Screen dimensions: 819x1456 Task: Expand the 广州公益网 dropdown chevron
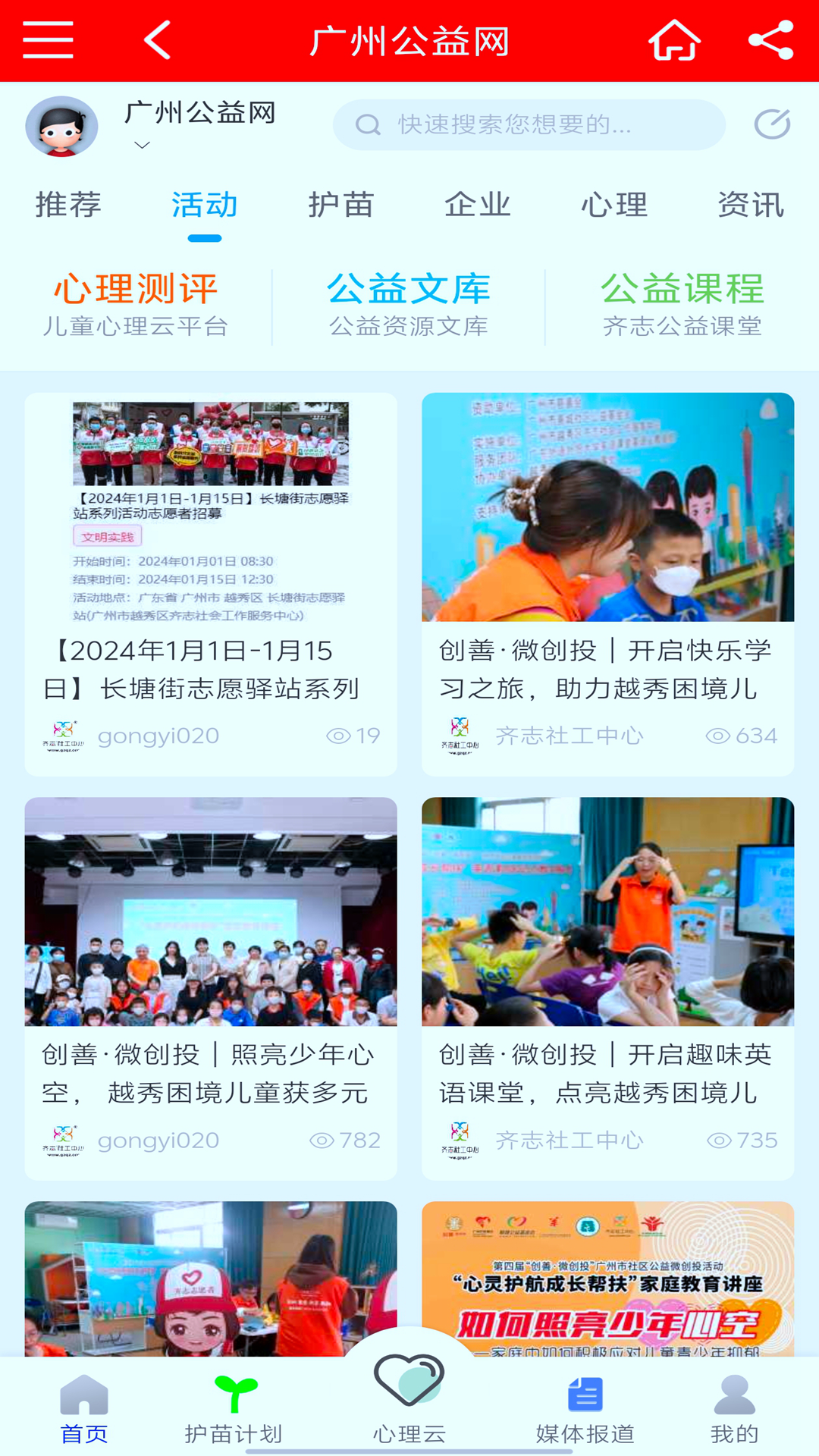[x=142, y=145]
